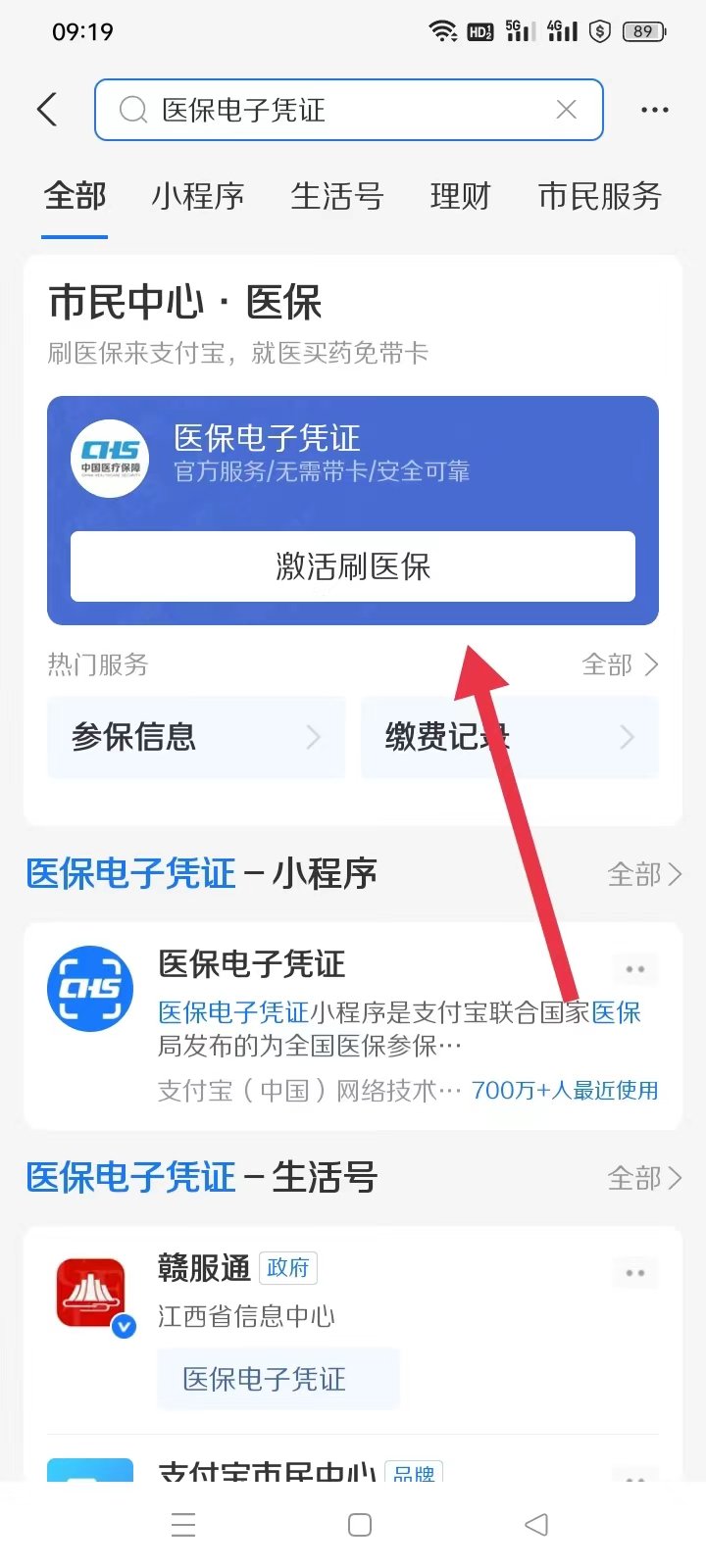This screenshot has width=706, height=1568.
Task: Open the three-dot overflow menu at top
Action: 654,110
